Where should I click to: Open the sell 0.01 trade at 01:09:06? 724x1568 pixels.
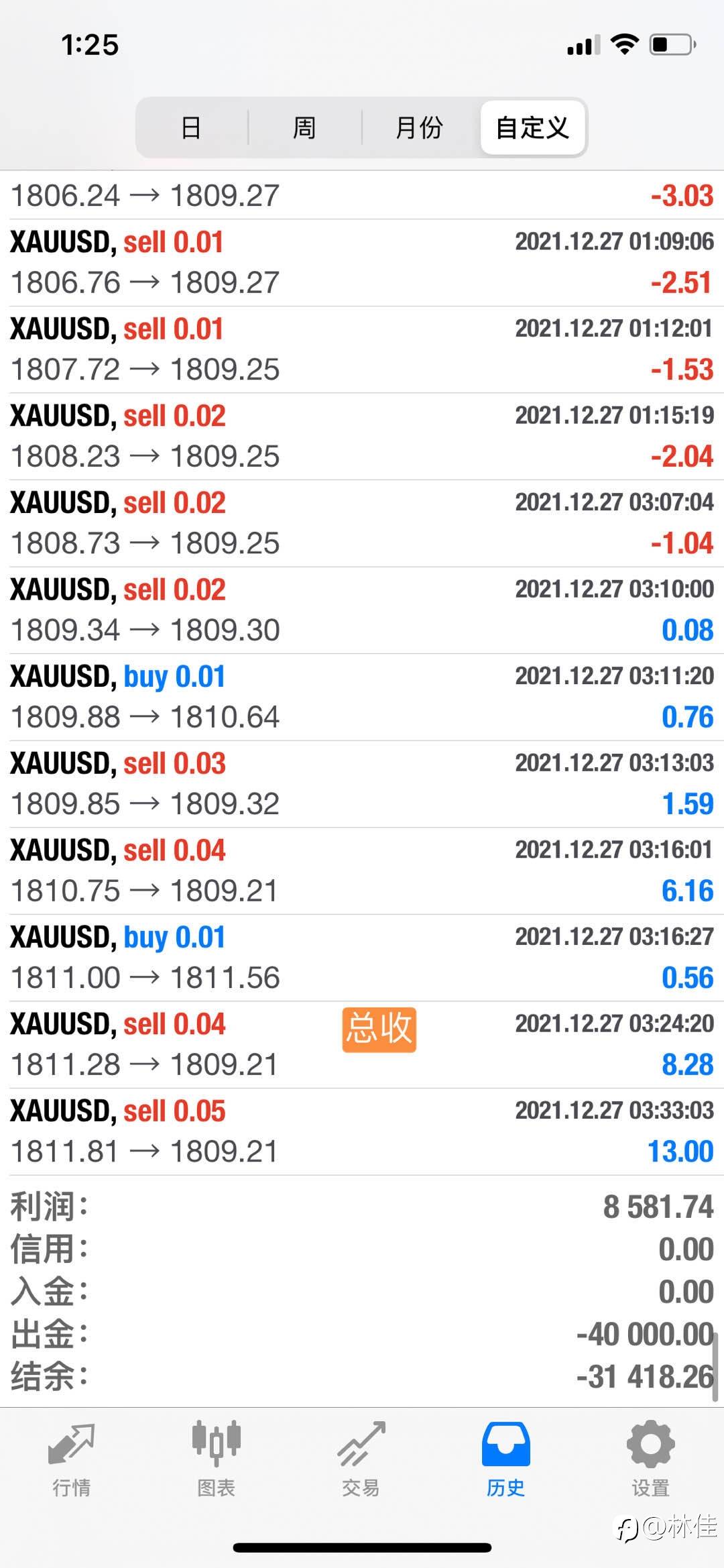pyautogui.click(x=362, y=263)
